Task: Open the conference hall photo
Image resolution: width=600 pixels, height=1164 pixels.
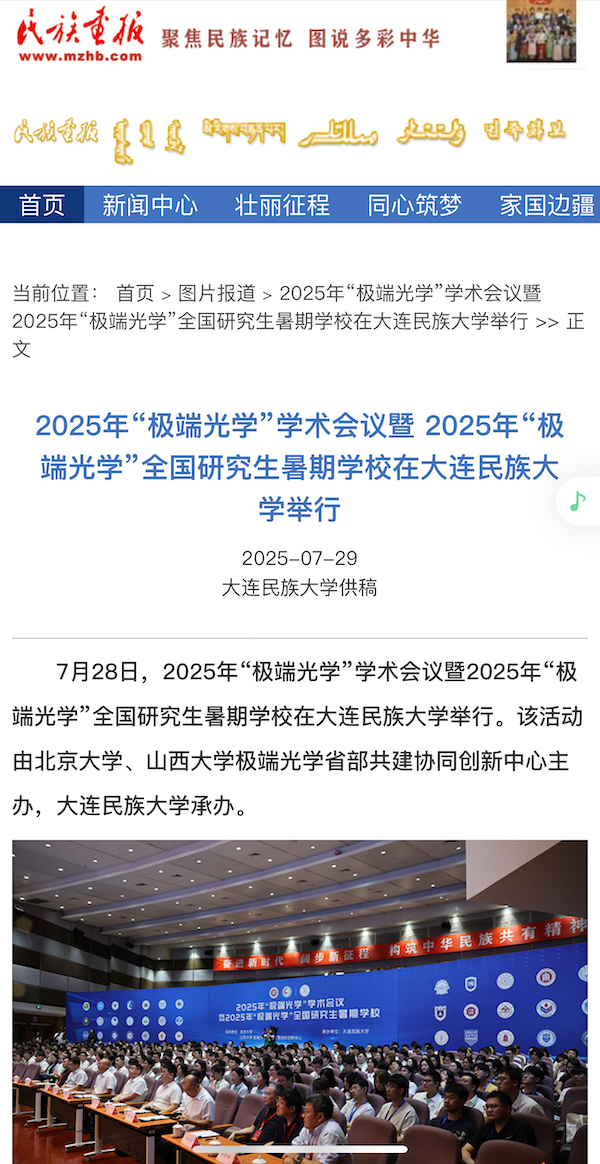Action: coord(300,1000)
